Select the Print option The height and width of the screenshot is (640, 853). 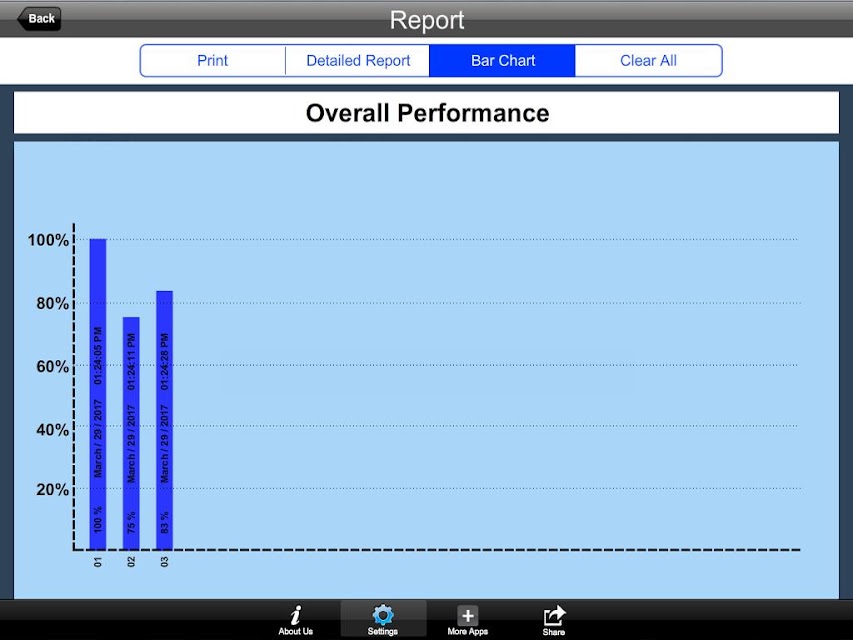click(213, 60)
